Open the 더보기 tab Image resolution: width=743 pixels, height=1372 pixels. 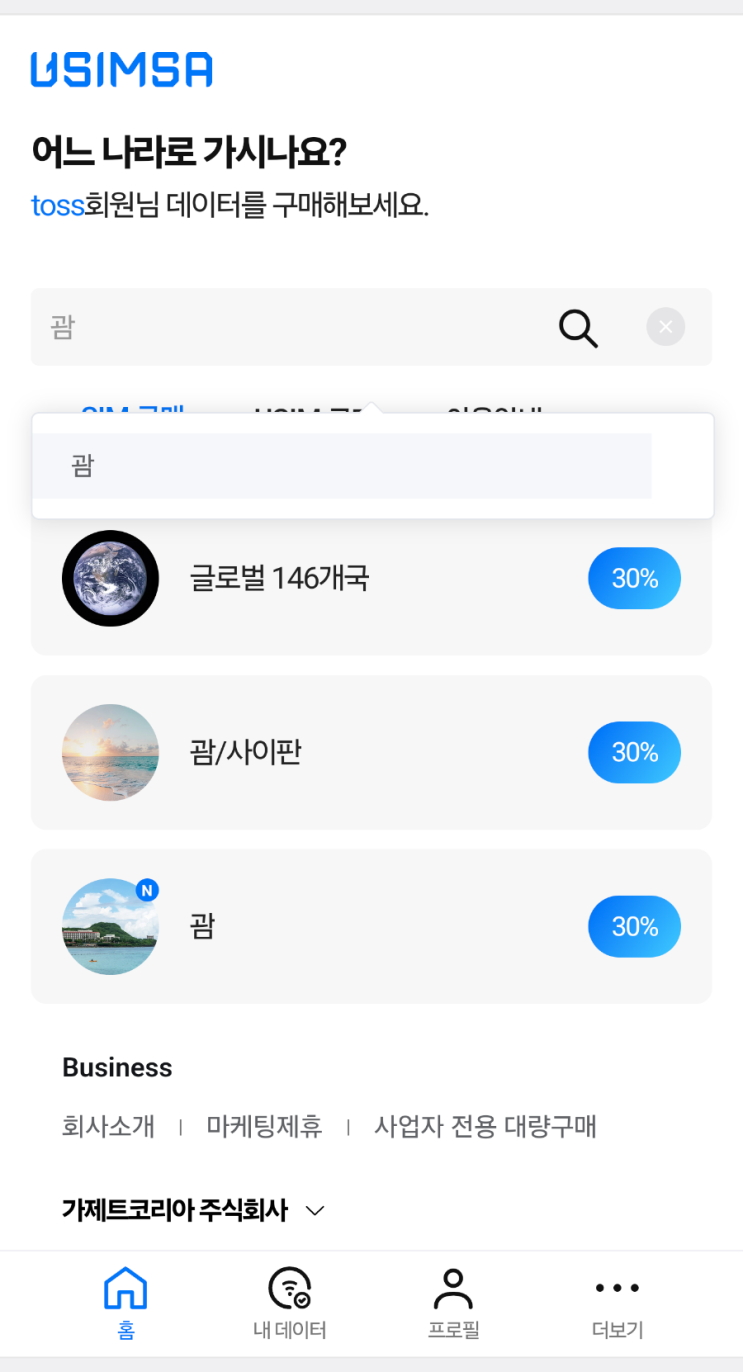click(617, 1303)
